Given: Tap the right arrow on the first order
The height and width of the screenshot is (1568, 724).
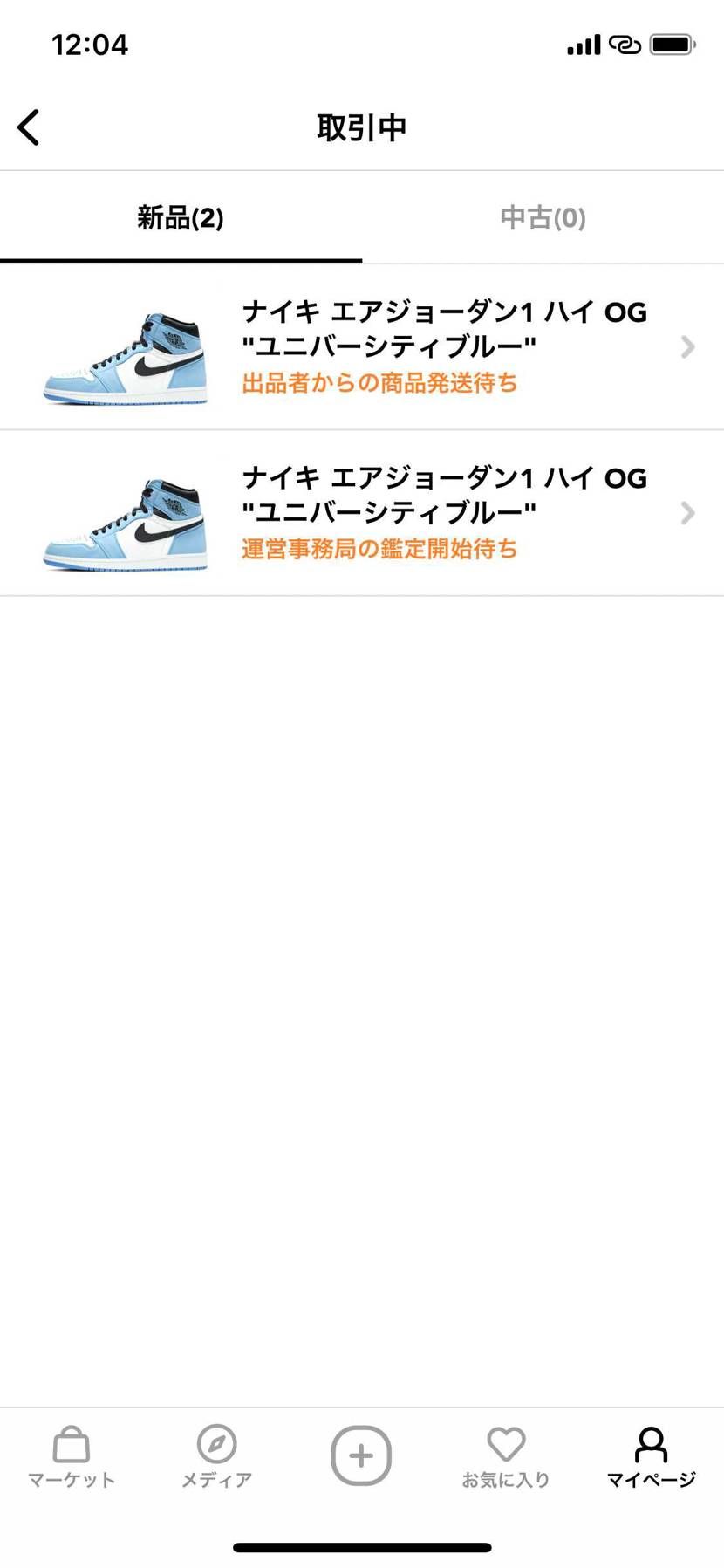Looking at the screenshot, I should 686,347.
